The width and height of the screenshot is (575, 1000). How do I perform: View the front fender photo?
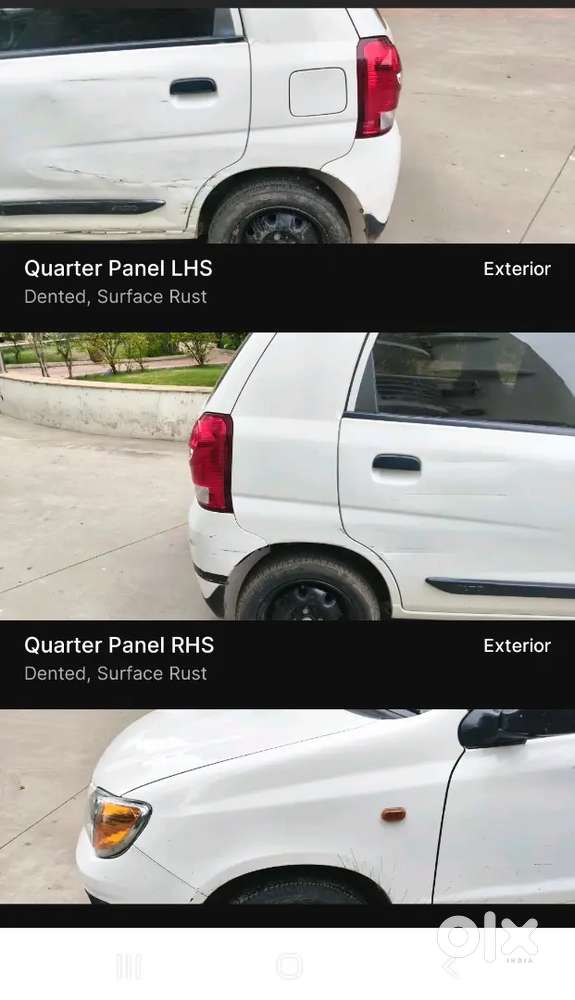(x=288, y=806)
